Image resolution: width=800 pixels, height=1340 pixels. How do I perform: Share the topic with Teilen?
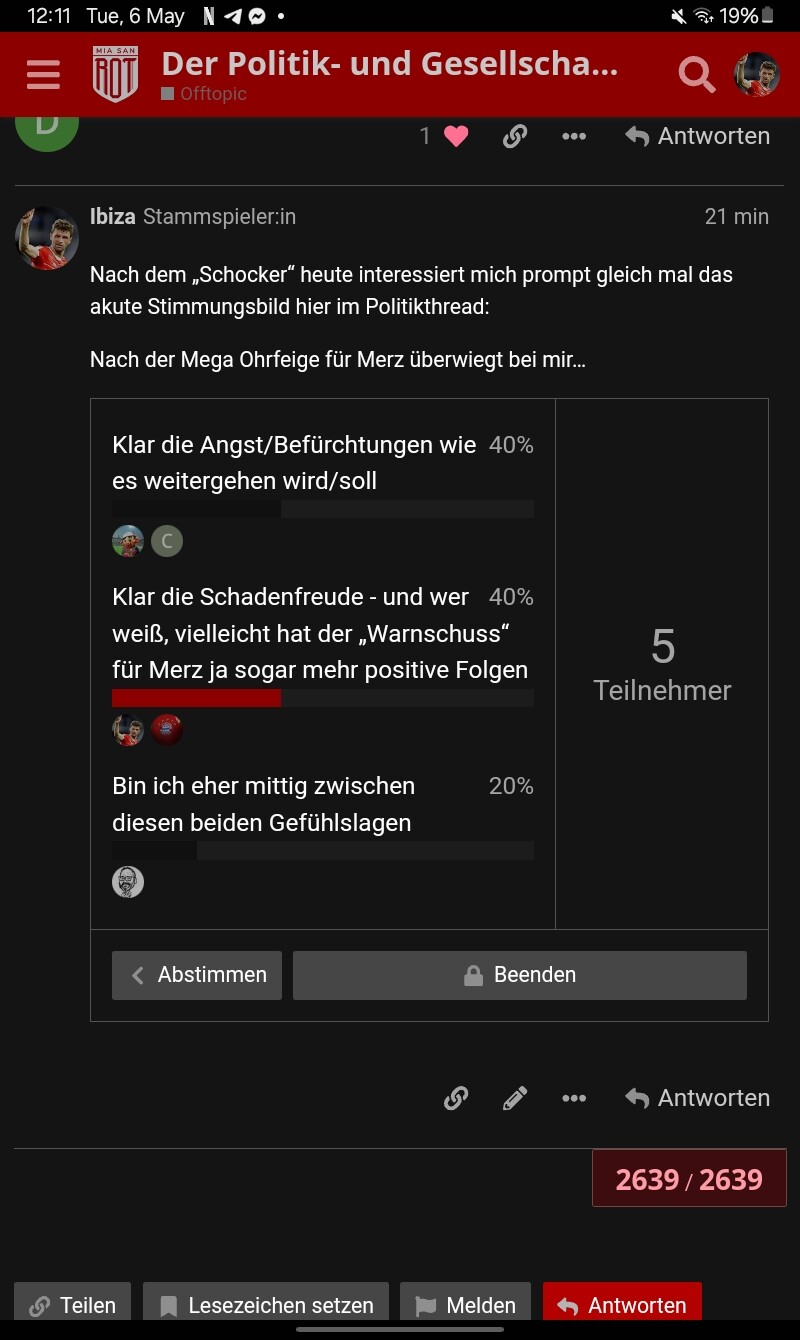click(73, 1305)
